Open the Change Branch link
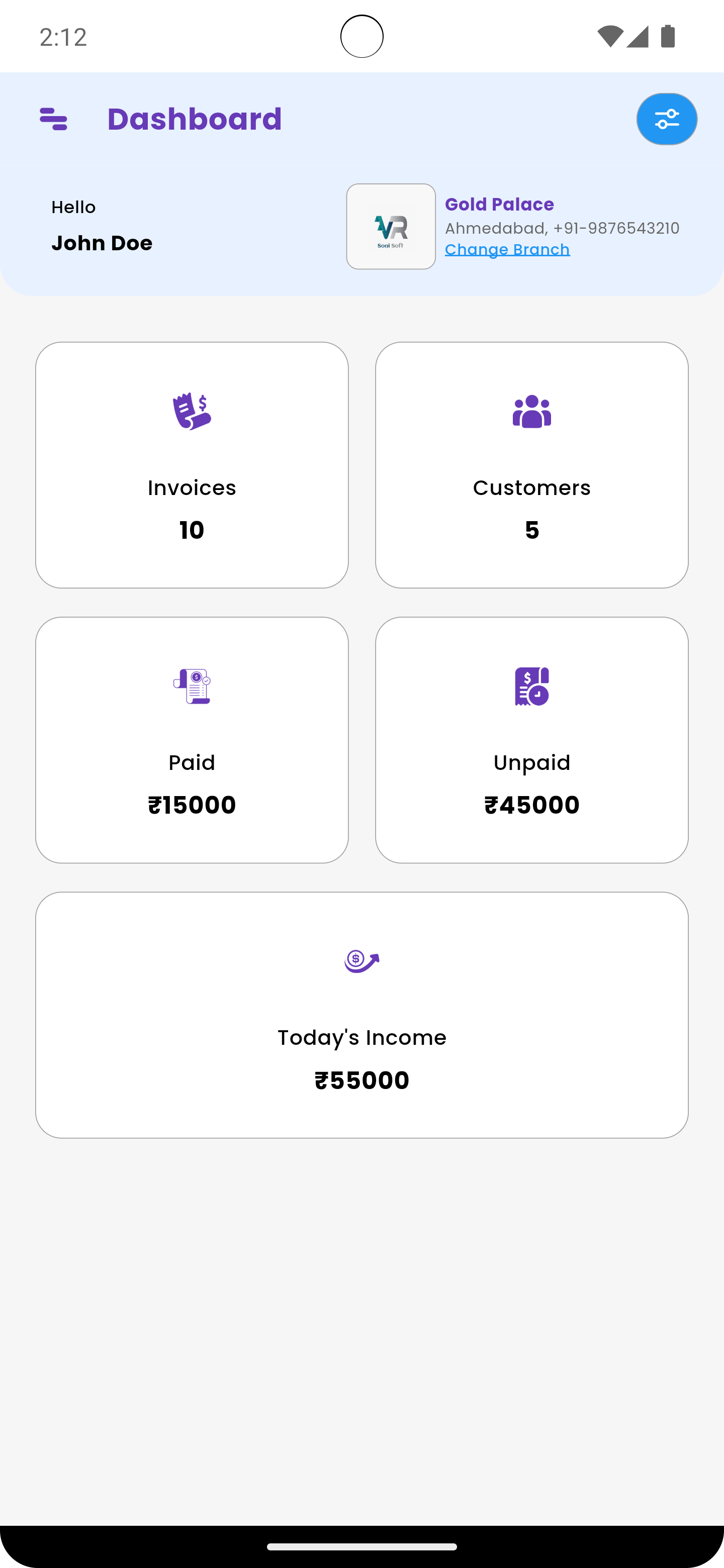 coord(507,249)
